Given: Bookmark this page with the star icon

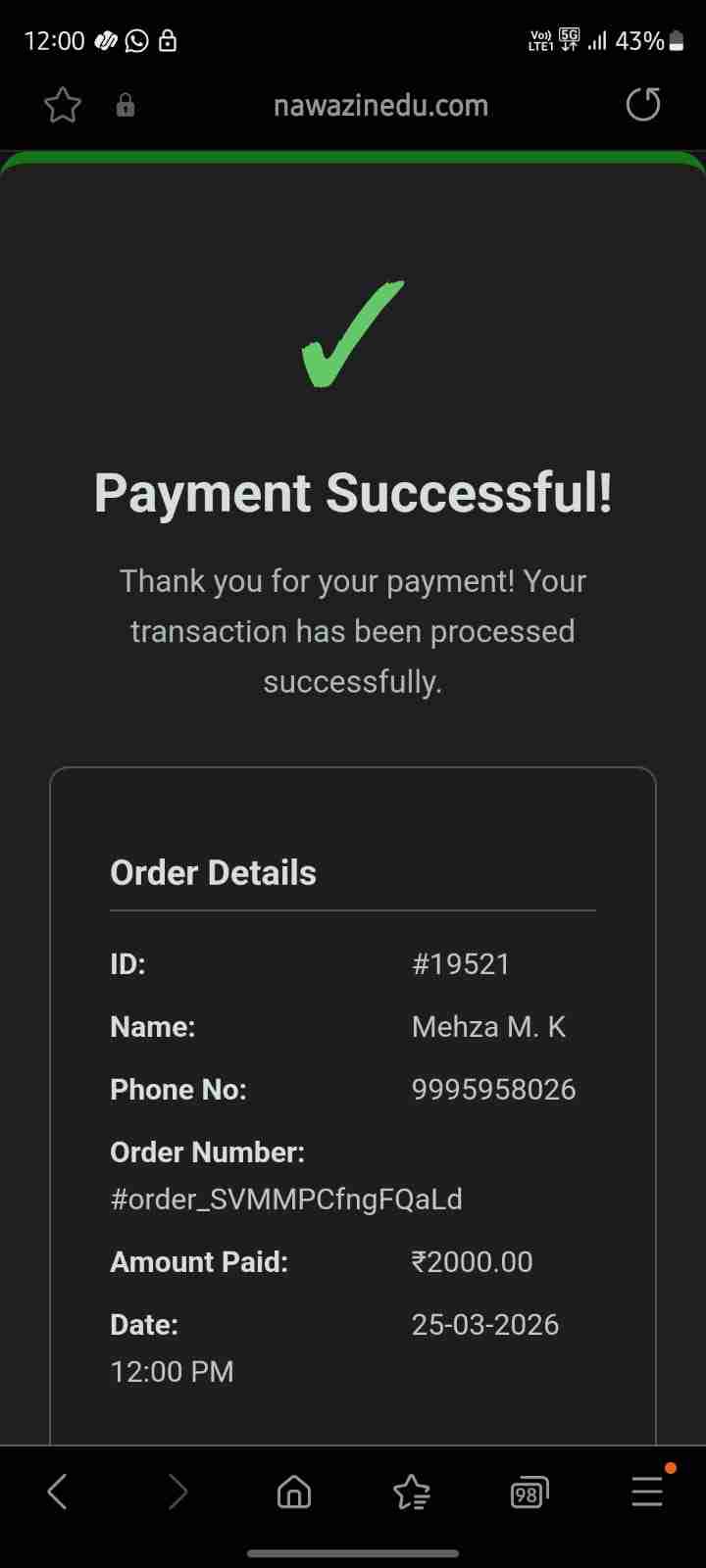Looking at the screenshot, I should tap(63, 105).
